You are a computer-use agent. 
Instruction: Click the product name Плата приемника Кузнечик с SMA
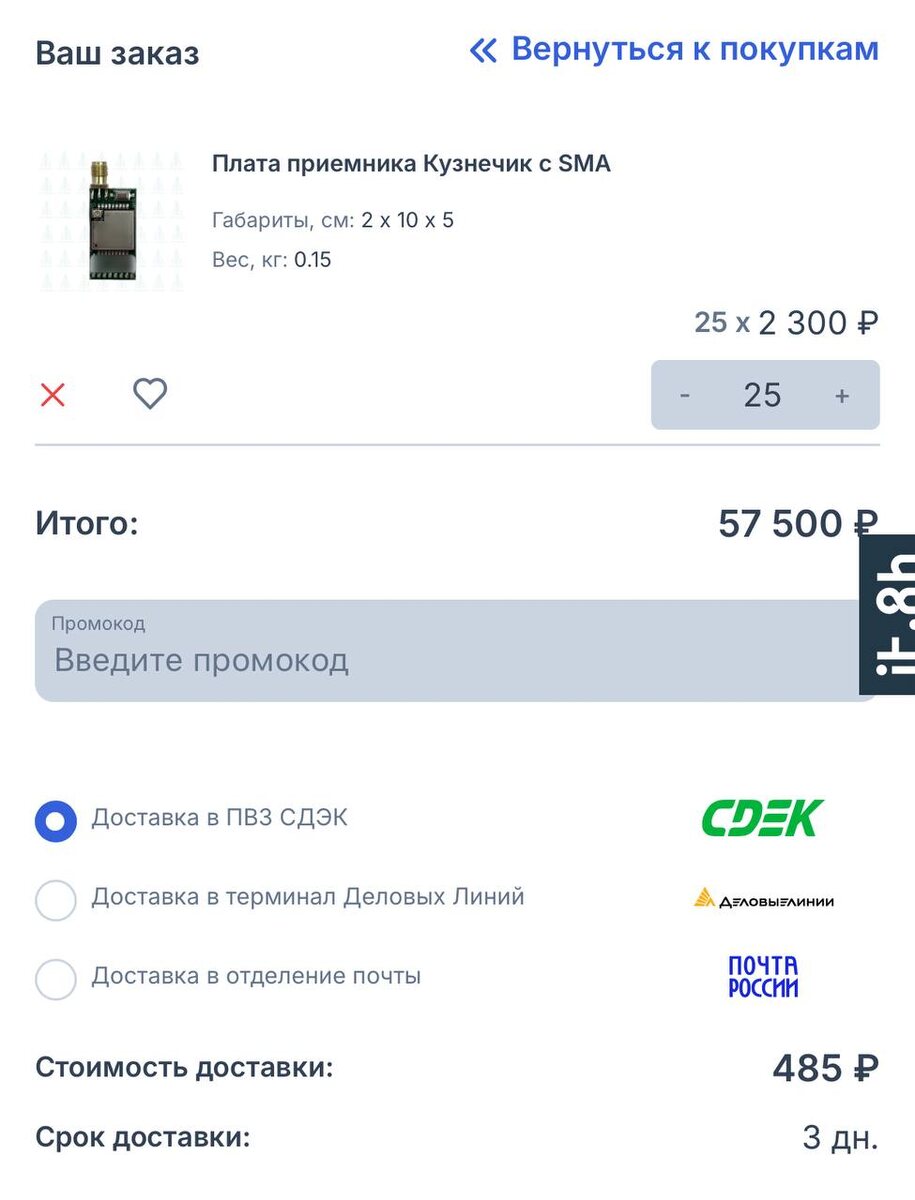point(412,163)
